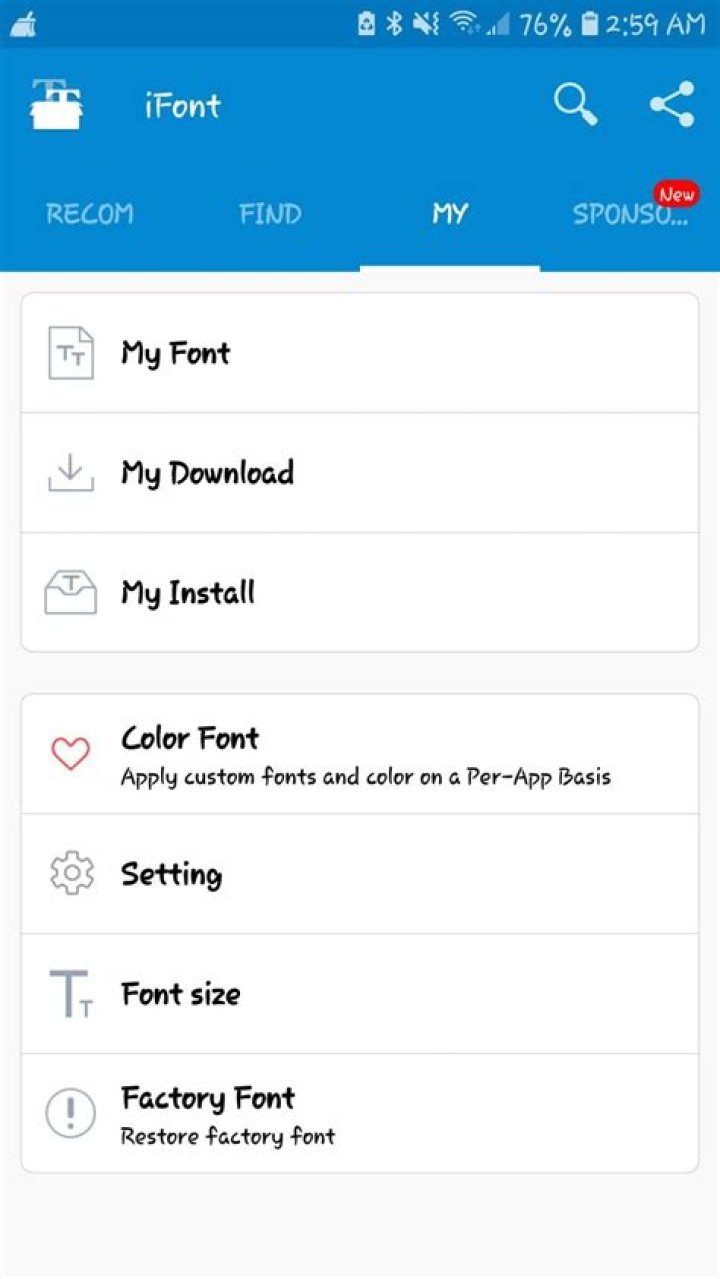The image size is (720, 1279).
Task: Open My Install
Action: 360,593
